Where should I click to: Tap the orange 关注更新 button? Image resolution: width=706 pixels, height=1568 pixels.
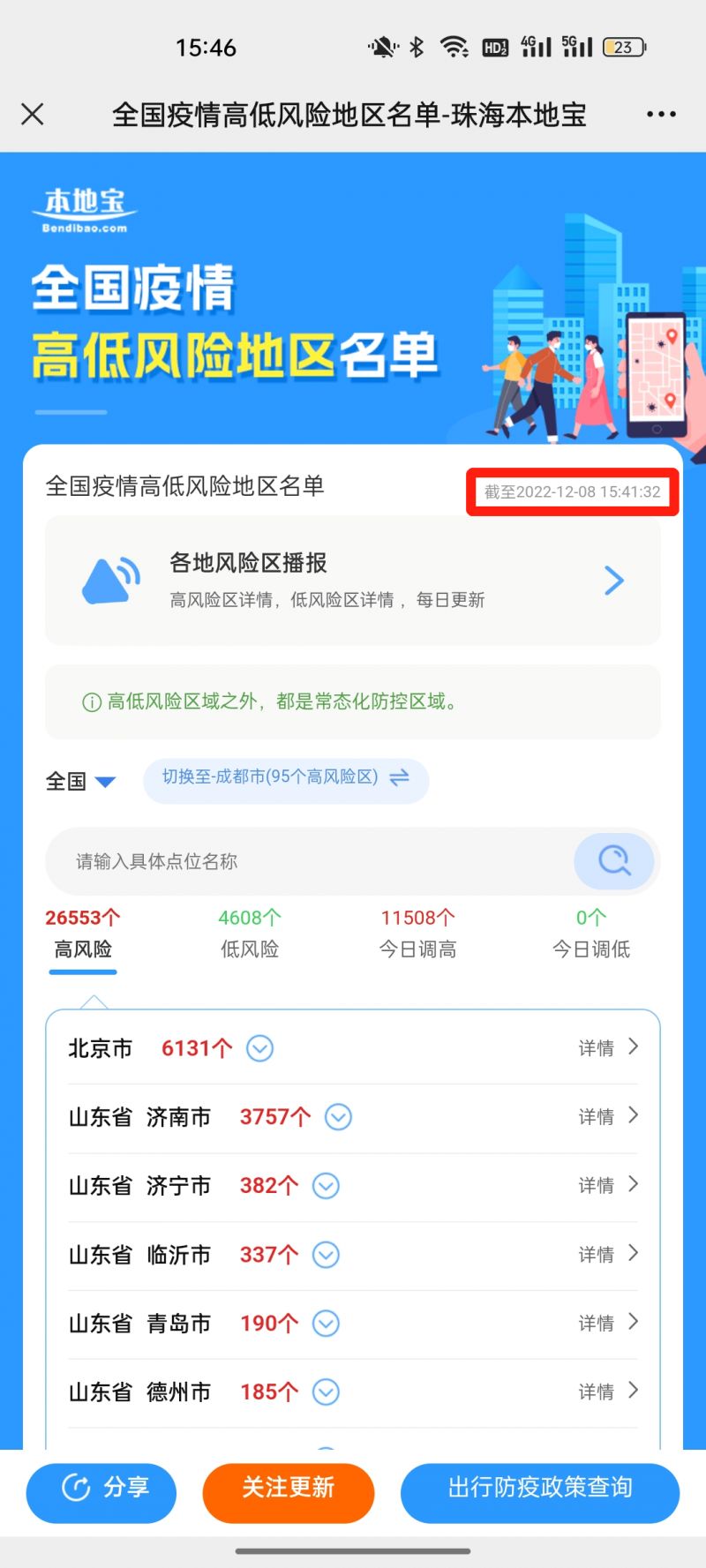click(289, 1488)
